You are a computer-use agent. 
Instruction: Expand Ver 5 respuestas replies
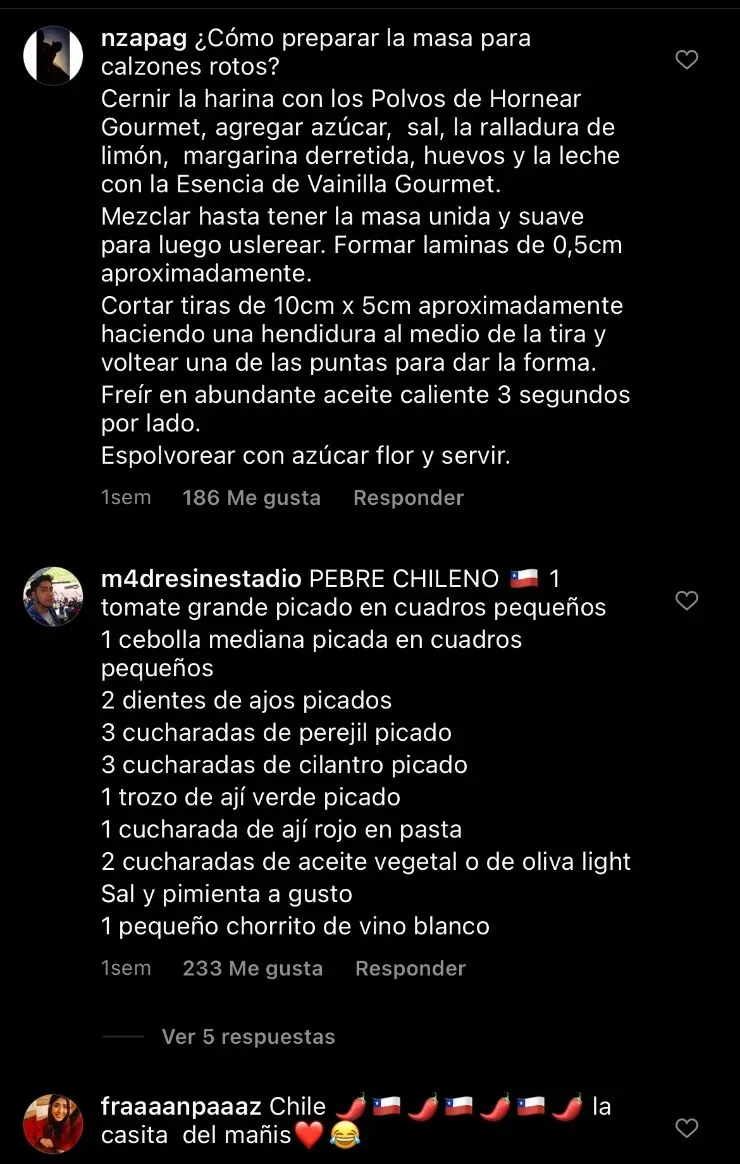(x=248, y=1037)
